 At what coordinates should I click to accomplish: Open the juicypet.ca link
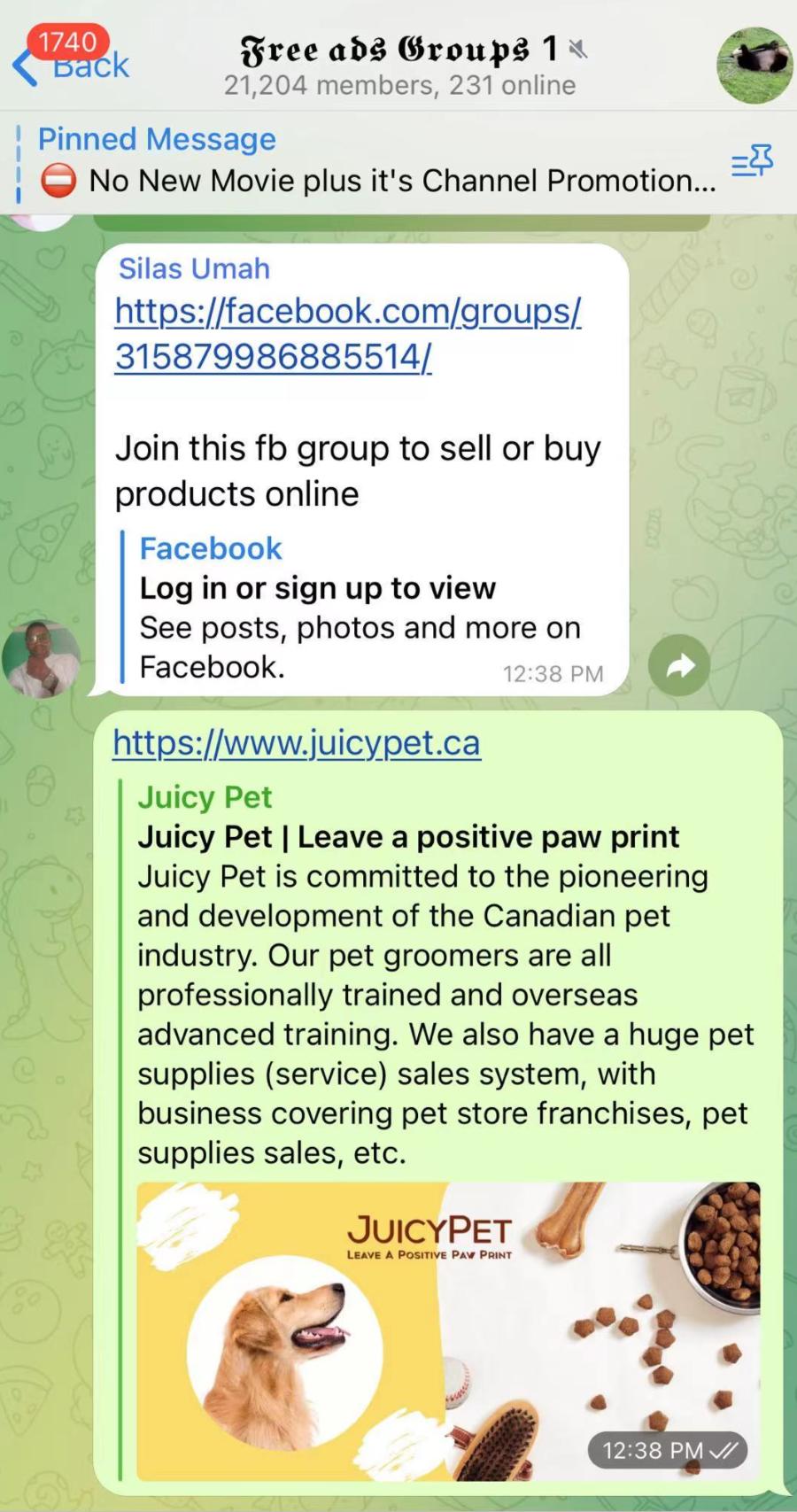(297, 742)
